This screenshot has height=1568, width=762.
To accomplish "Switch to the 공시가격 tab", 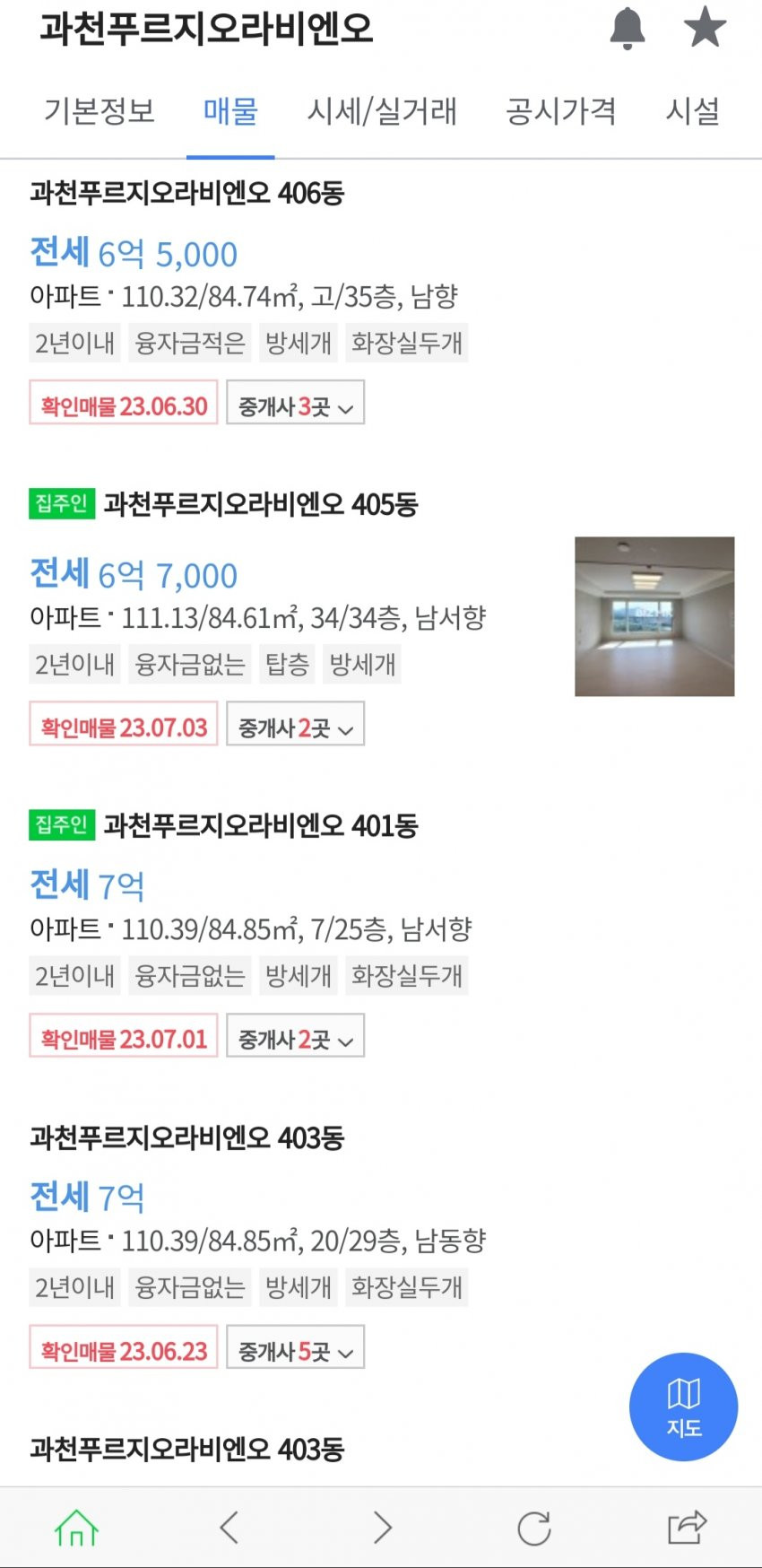I will pos(561,111).
